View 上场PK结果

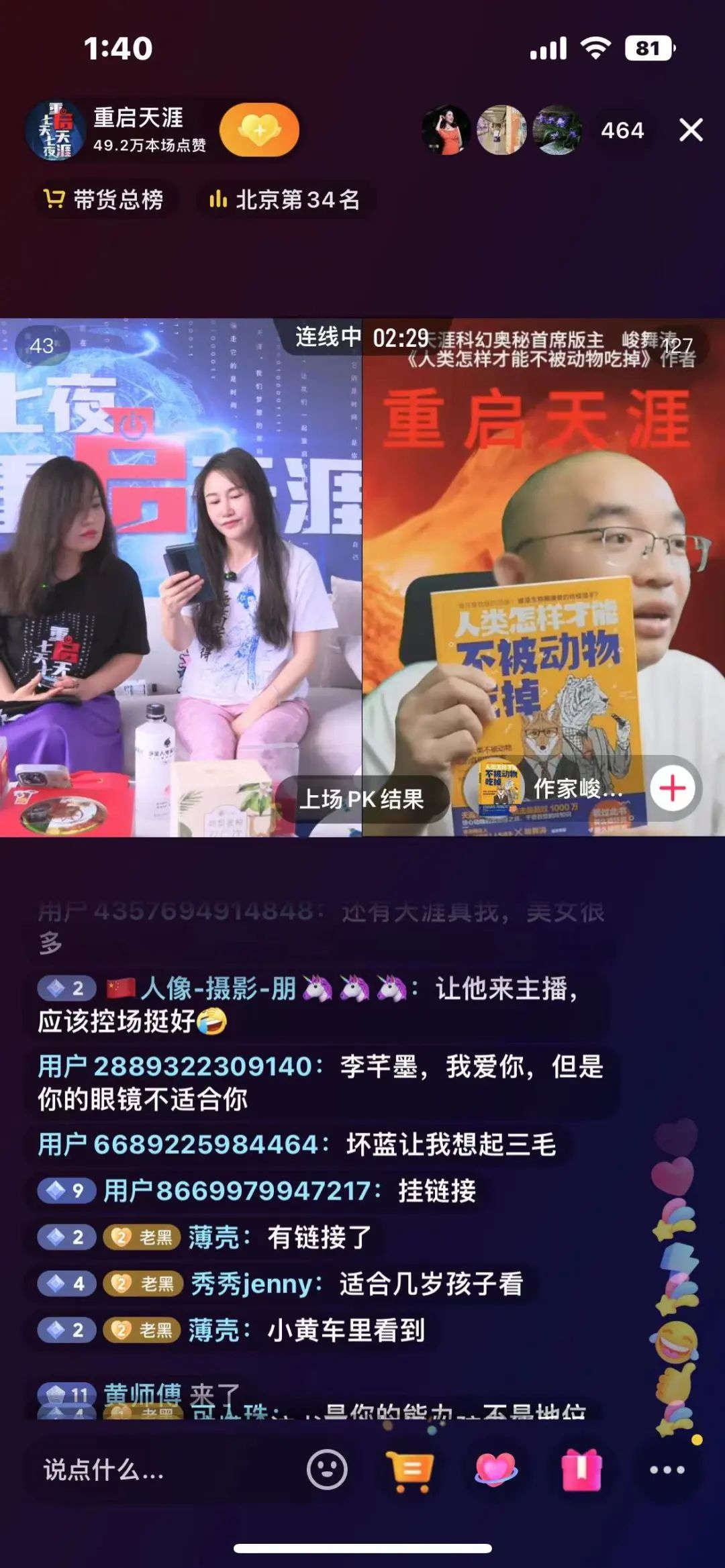click(362, 799)
